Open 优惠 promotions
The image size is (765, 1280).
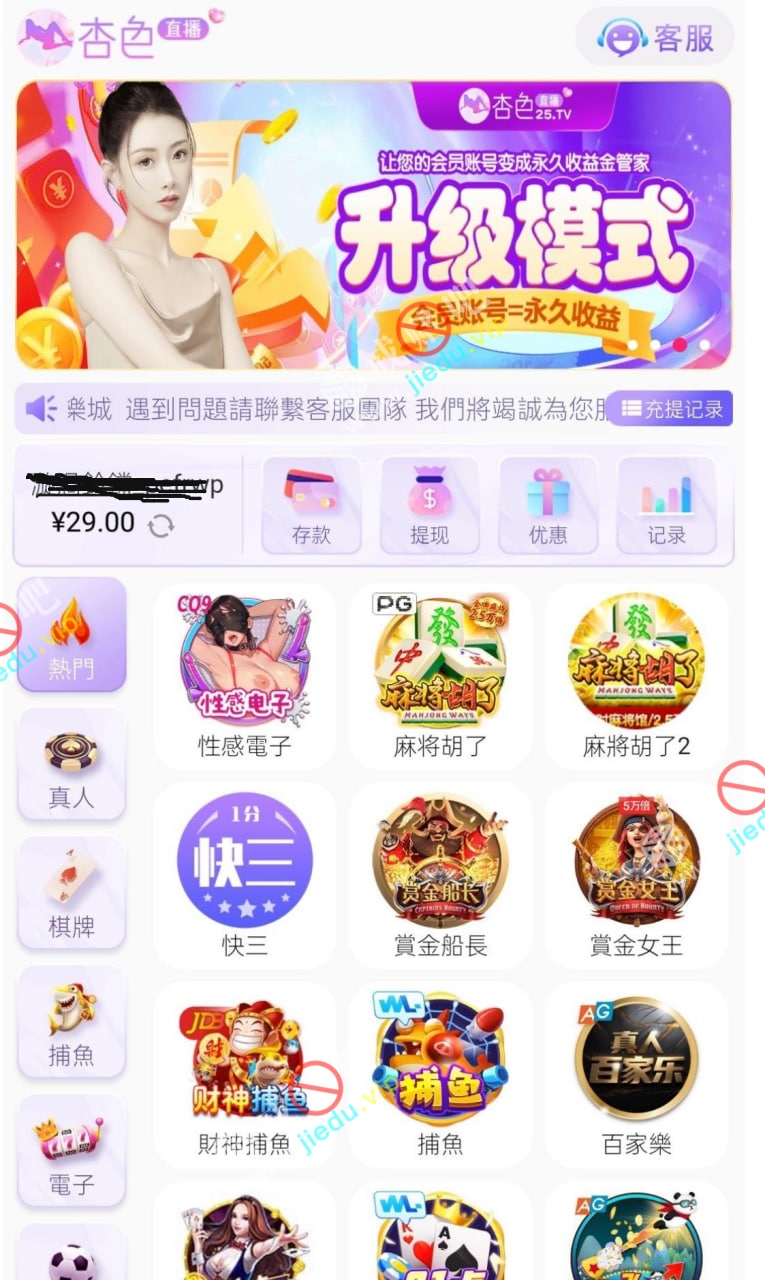click(x=548, y=505)
